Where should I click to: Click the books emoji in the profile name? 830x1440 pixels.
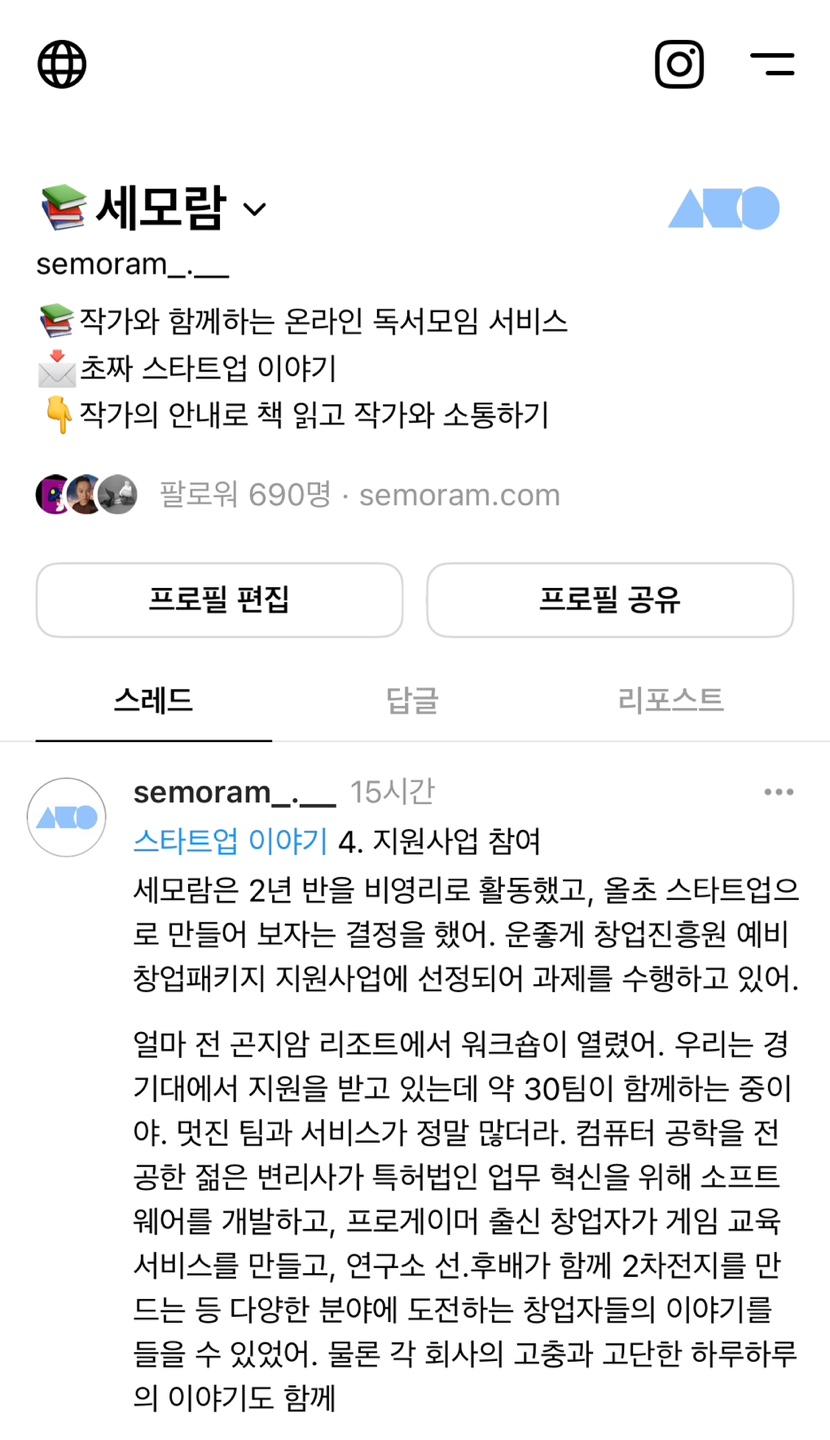point(62,203)
